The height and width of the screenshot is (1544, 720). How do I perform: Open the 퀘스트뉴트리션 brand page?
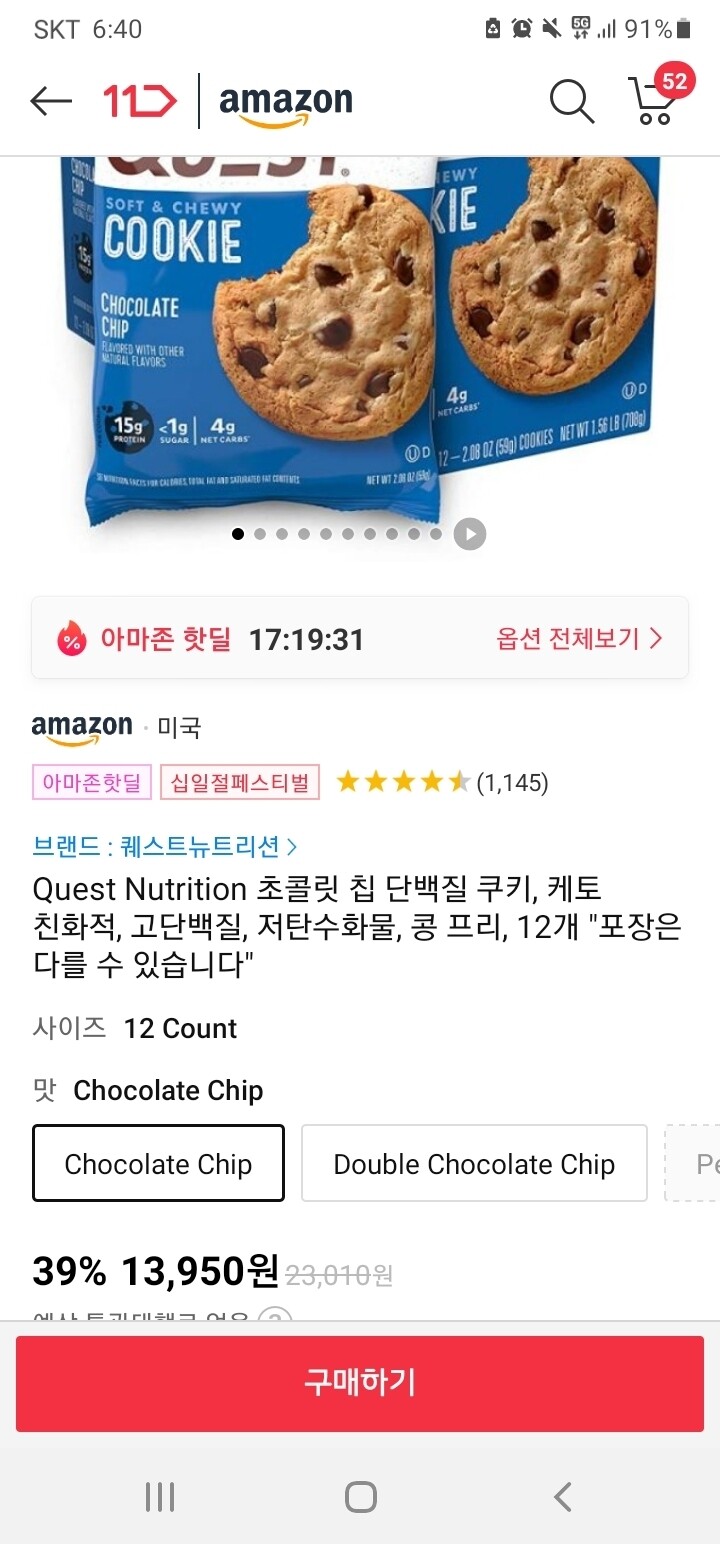(x=165, y=847)
